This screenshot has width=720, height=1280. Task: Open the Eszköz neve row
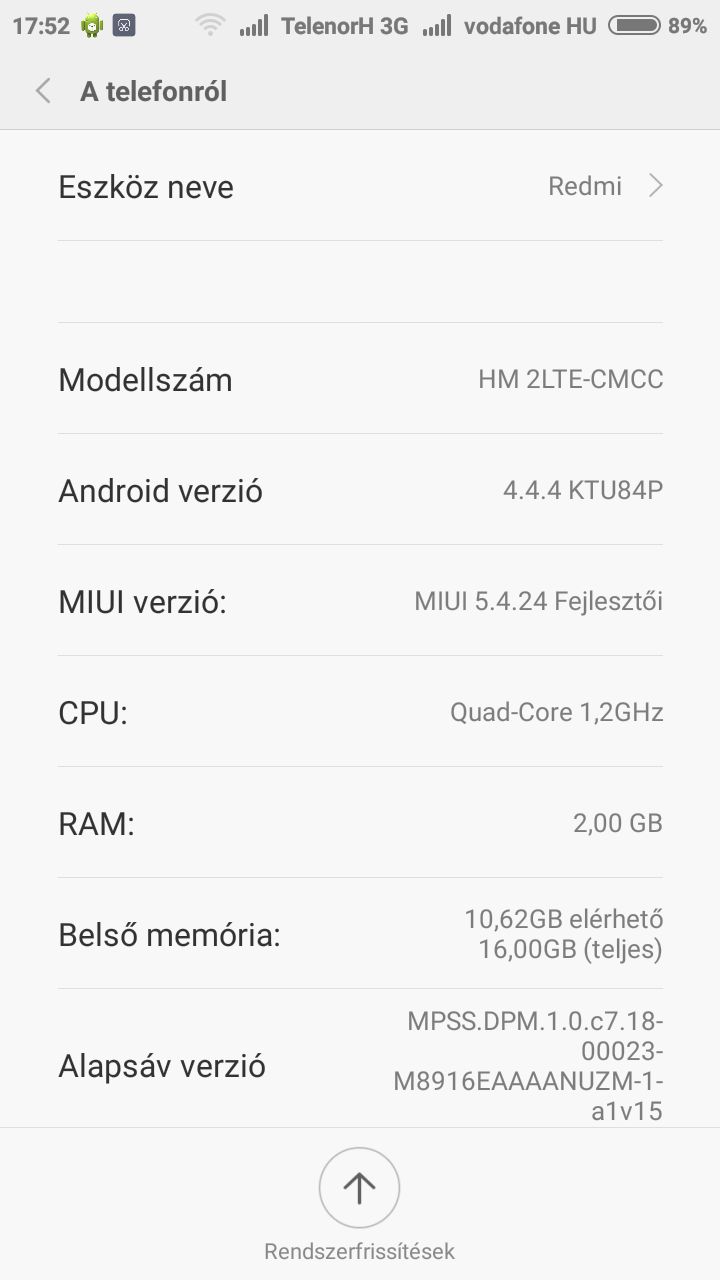click(360, 186)
